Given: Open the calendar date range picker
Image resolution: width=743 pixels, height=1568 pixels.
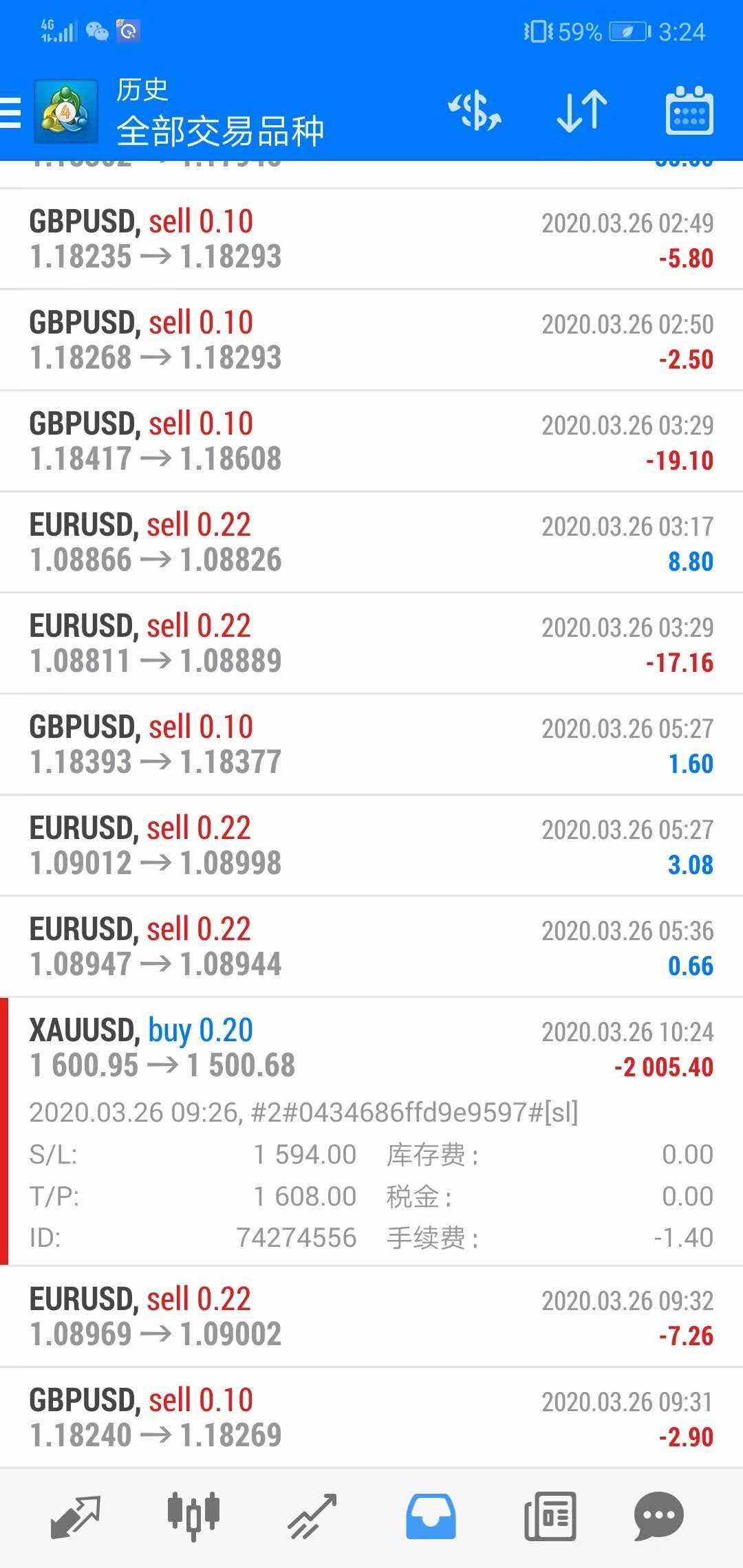Looking at the screenshot, I should [689, 111].
